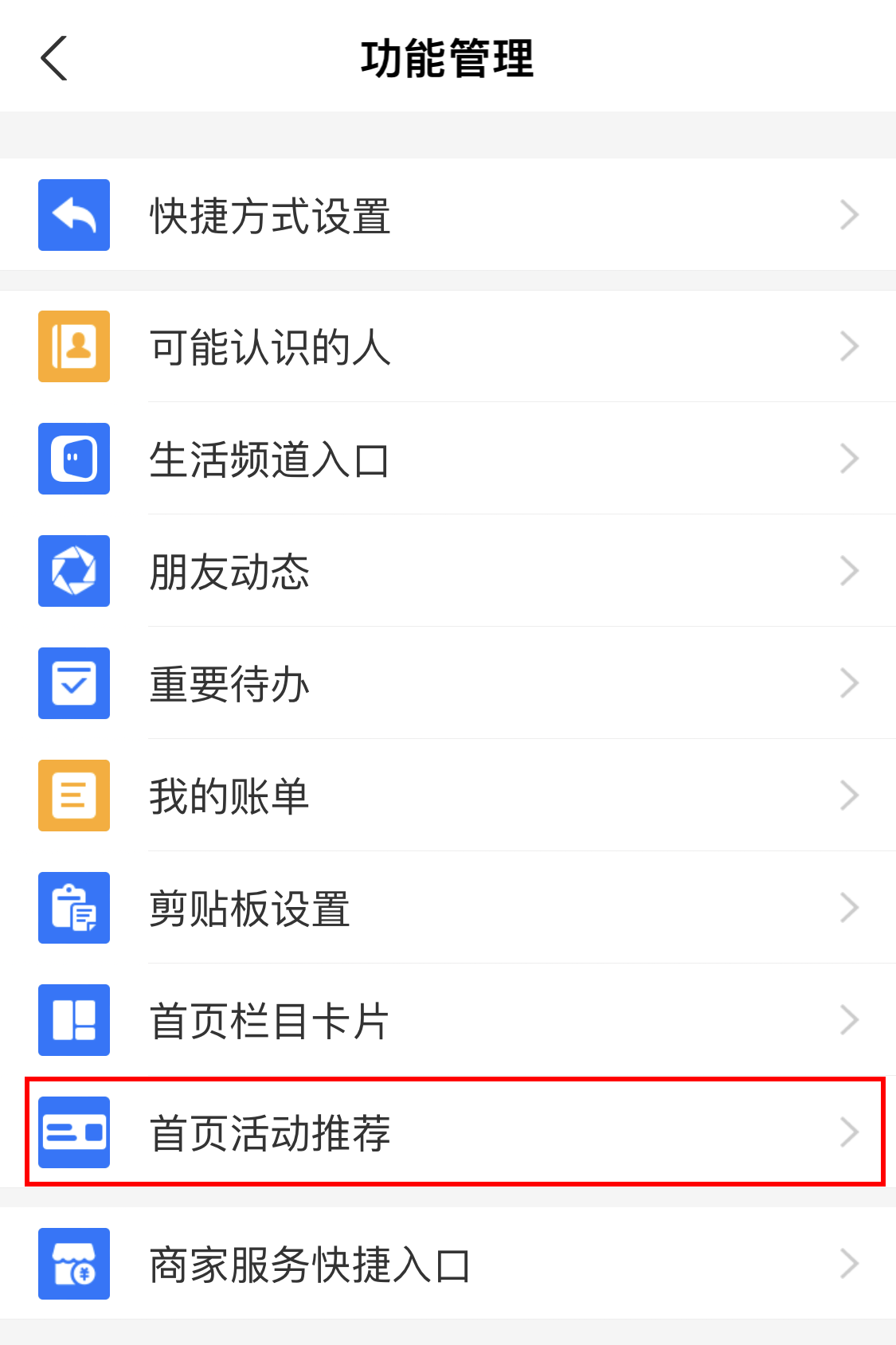
Task: Click the 首页活动推荐 banner icon
Action: [73, 1132]
